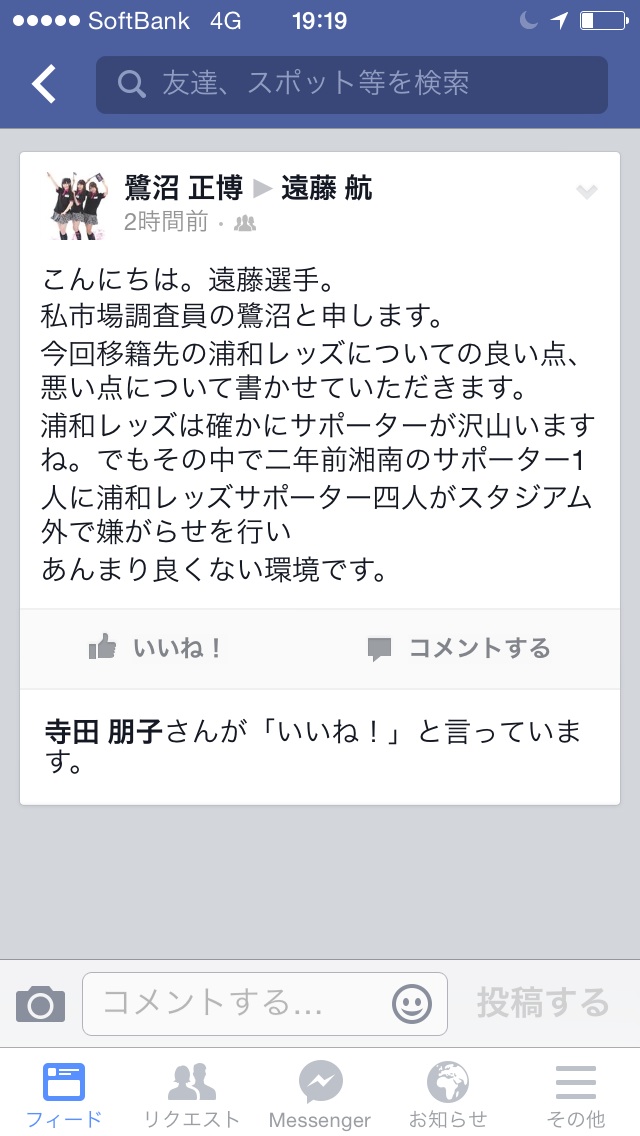640x1136 pixels.
Task: Switch to the フィード tab
Action: pyautogui.click(x=64, y=1094)
